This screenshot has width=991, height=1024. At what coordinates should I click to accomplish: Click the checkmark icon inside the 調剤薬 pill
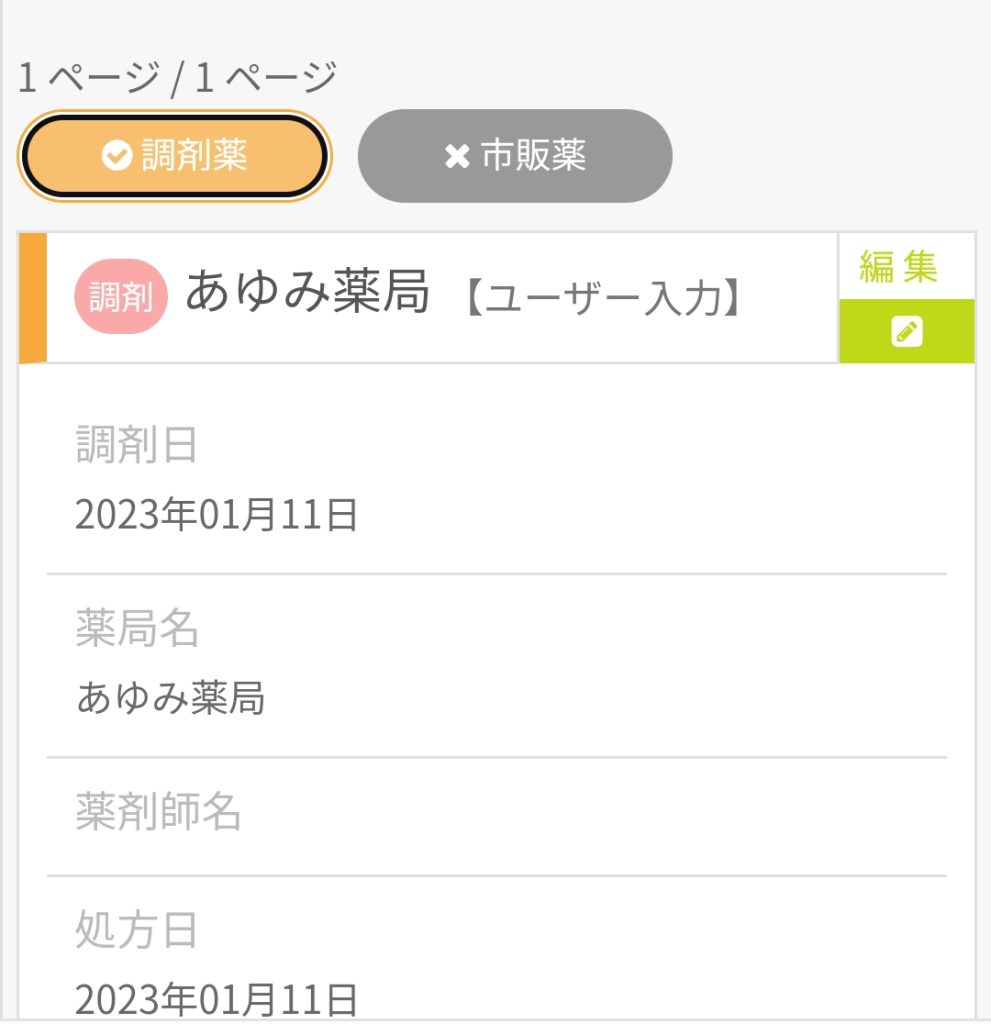(x=117, y=156)
